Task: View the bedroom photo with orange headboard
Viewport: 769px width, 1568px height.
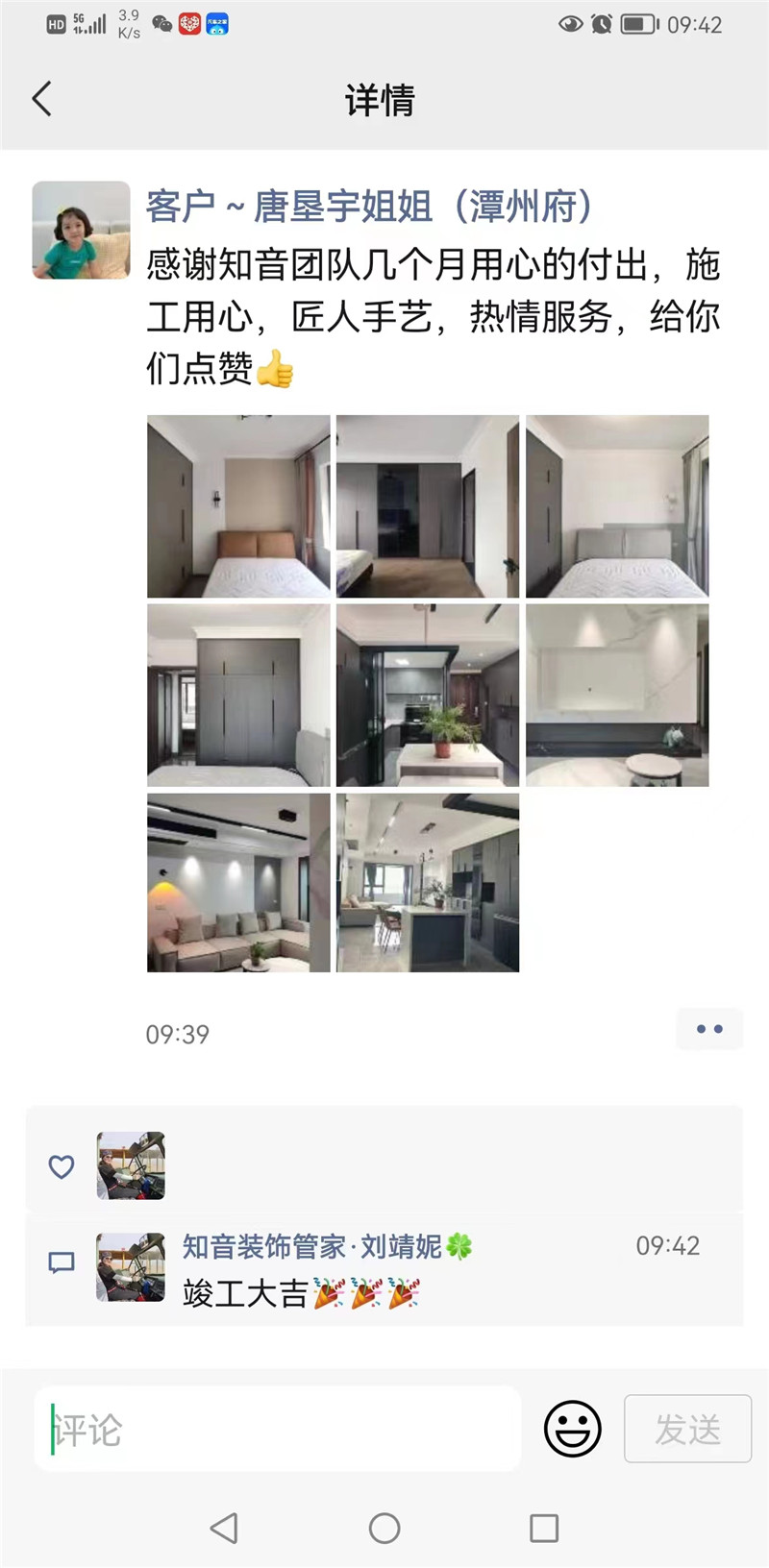Action: pos(238,506)
